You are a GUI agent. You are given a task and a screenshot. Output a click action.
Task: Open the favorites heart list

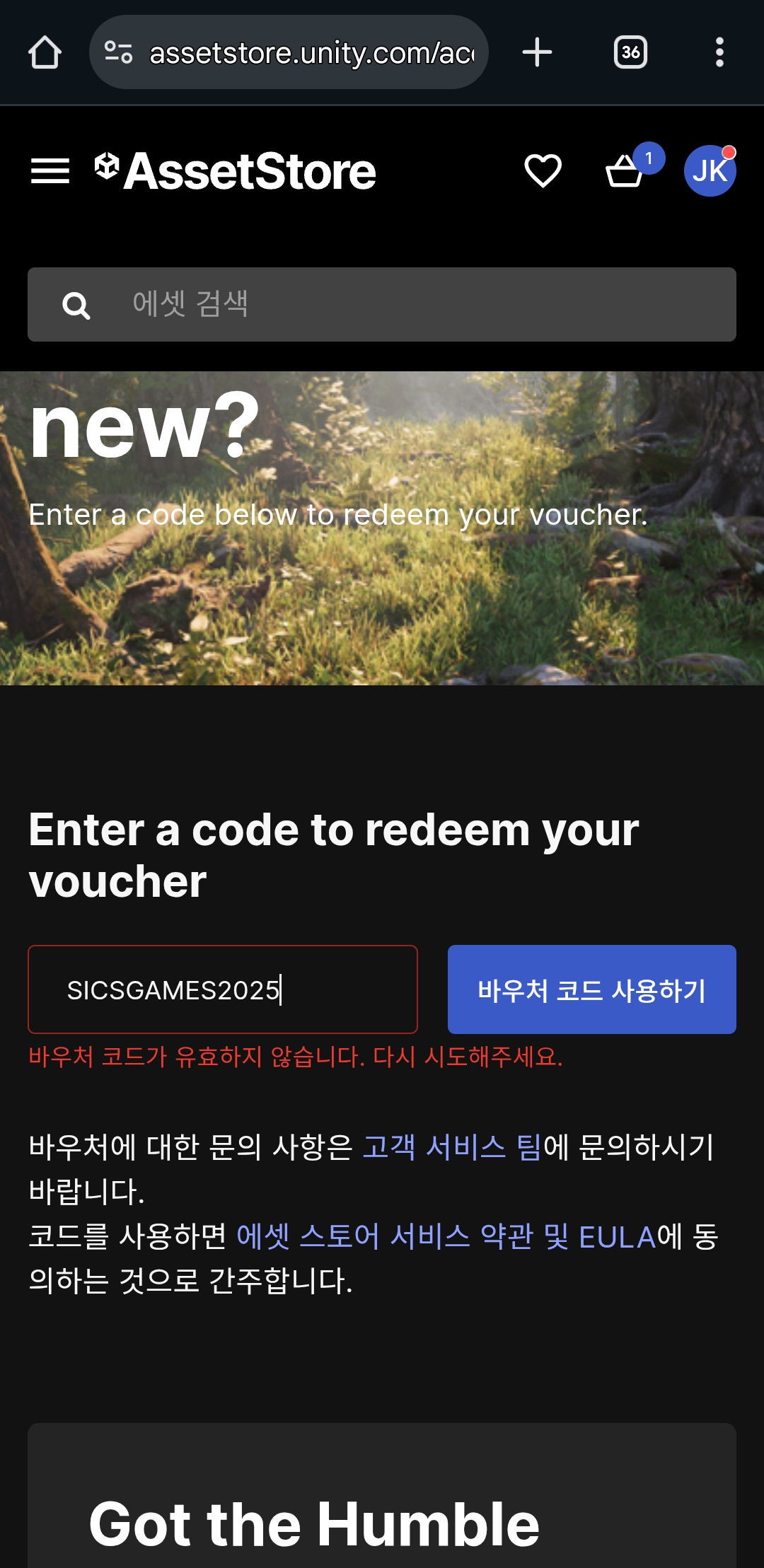coord(543,171)
